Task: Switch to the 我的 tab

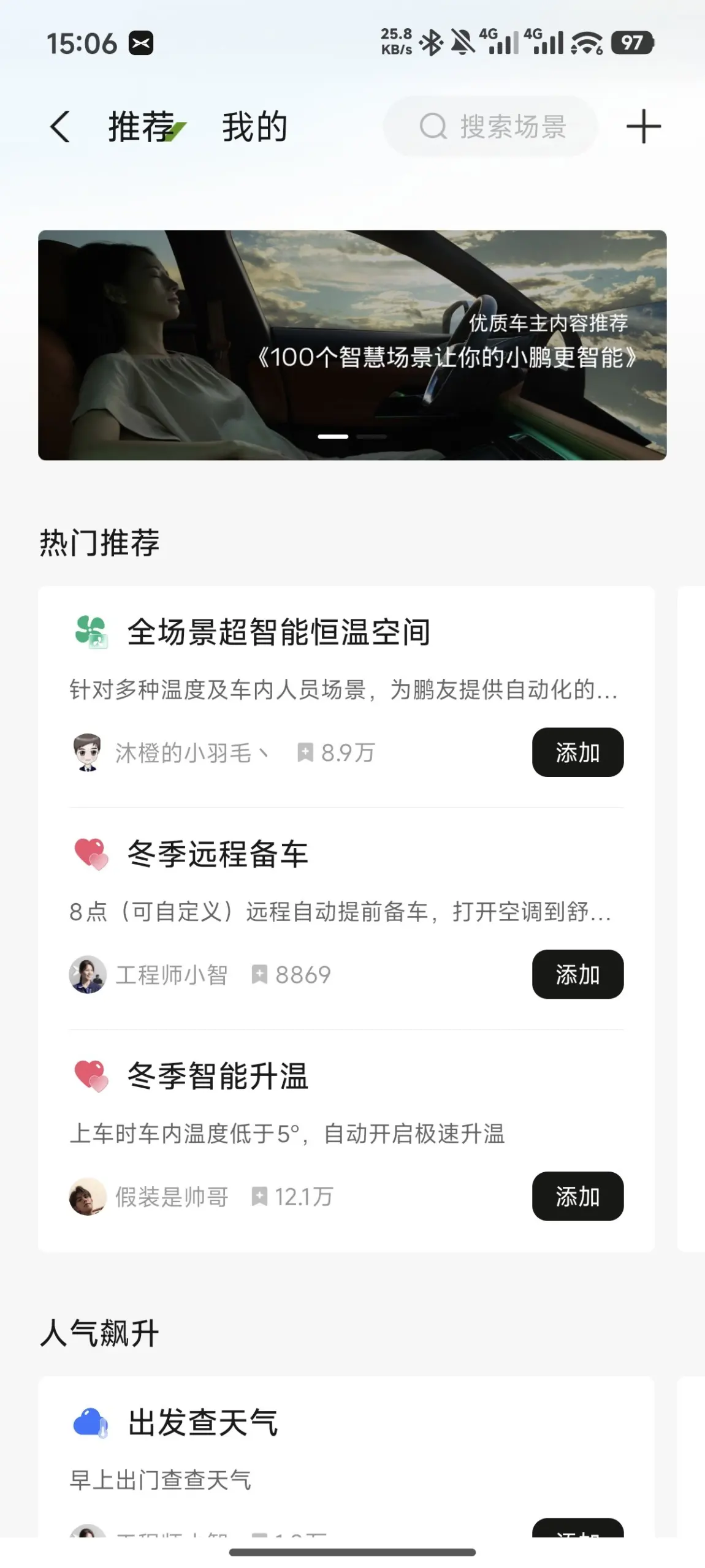Action: pos(254,127)
